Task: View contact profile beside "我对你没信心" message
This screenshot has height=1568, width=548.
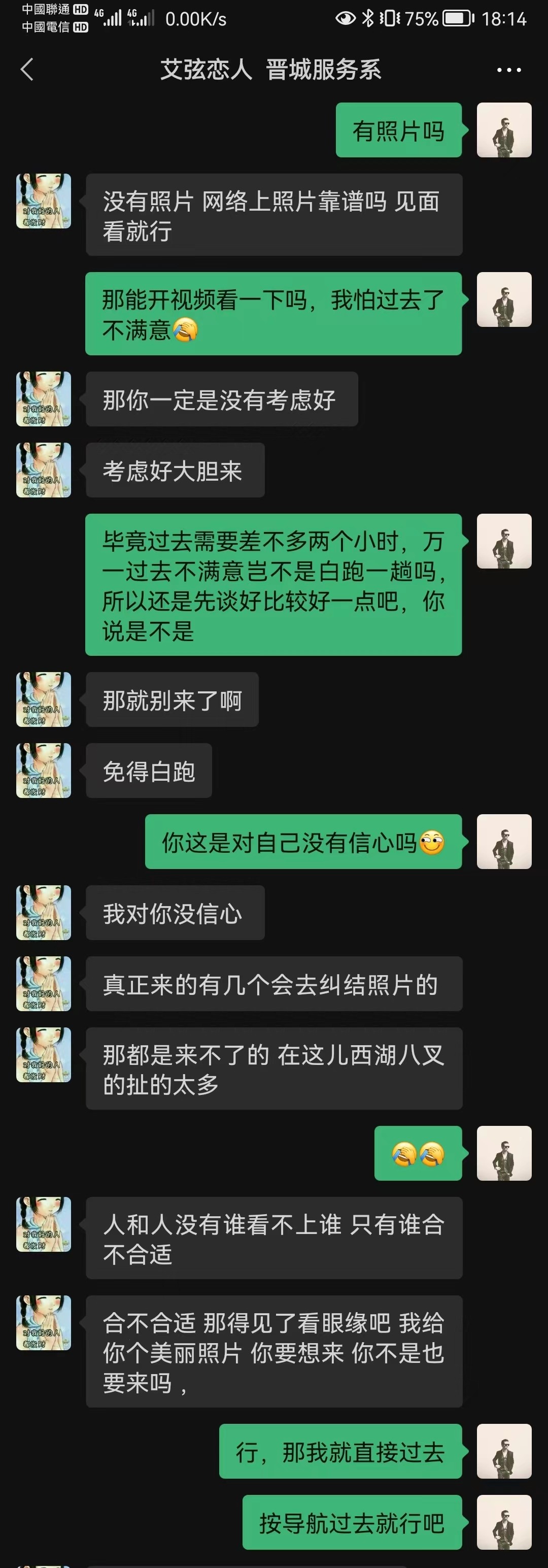Action: 44,913
